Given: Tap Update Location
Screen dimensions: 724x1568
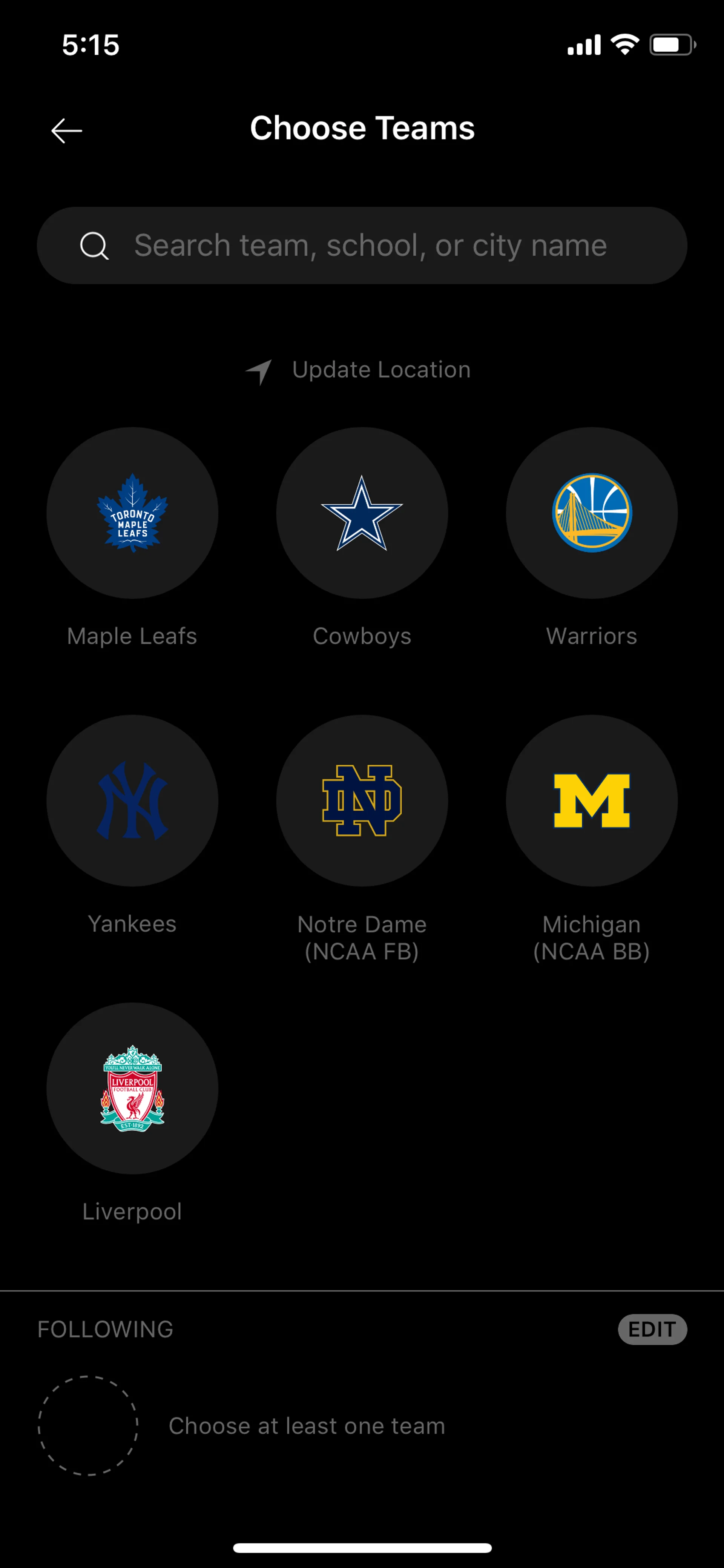Looking at the screenshot, I should click(359, 370).
